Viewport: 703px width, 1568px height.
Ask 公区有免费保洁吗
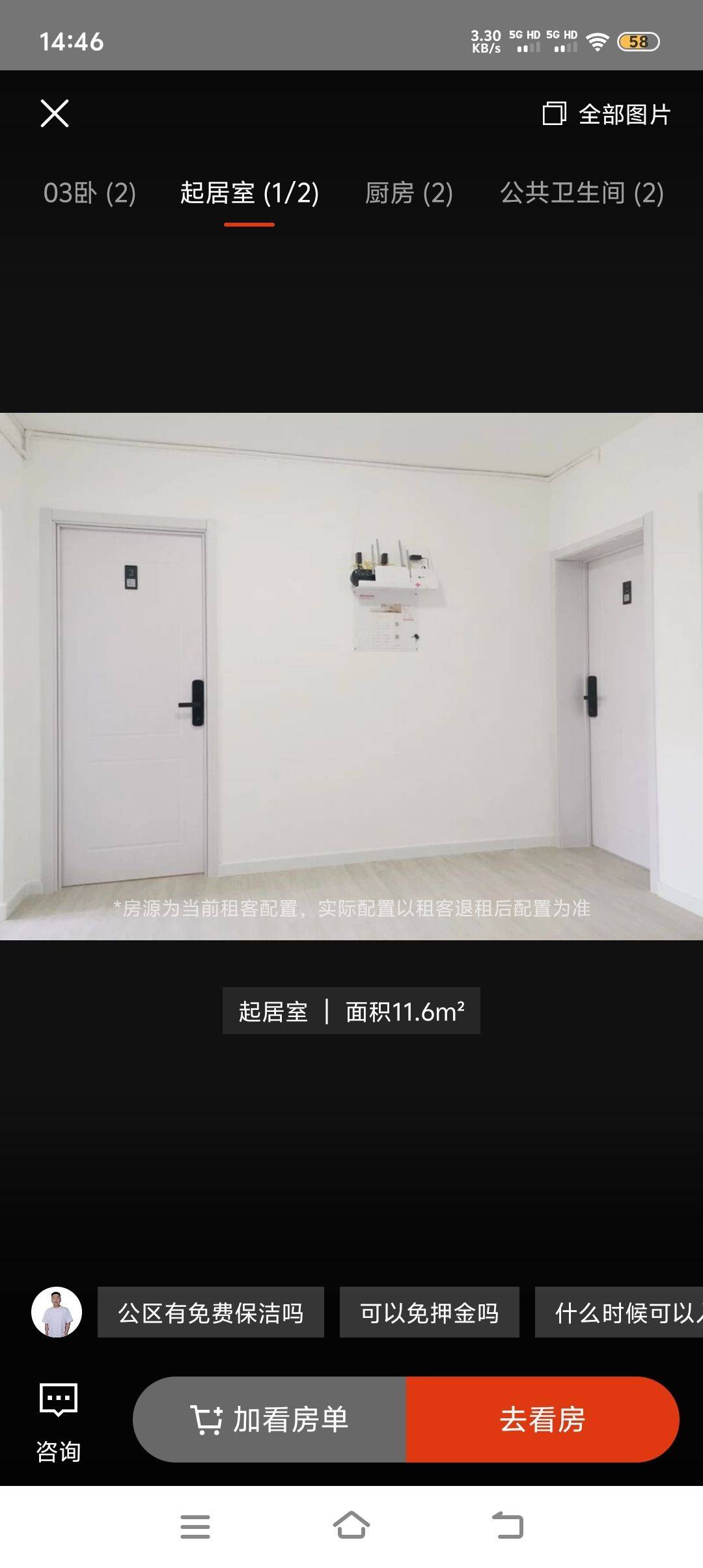point(211,1313)
